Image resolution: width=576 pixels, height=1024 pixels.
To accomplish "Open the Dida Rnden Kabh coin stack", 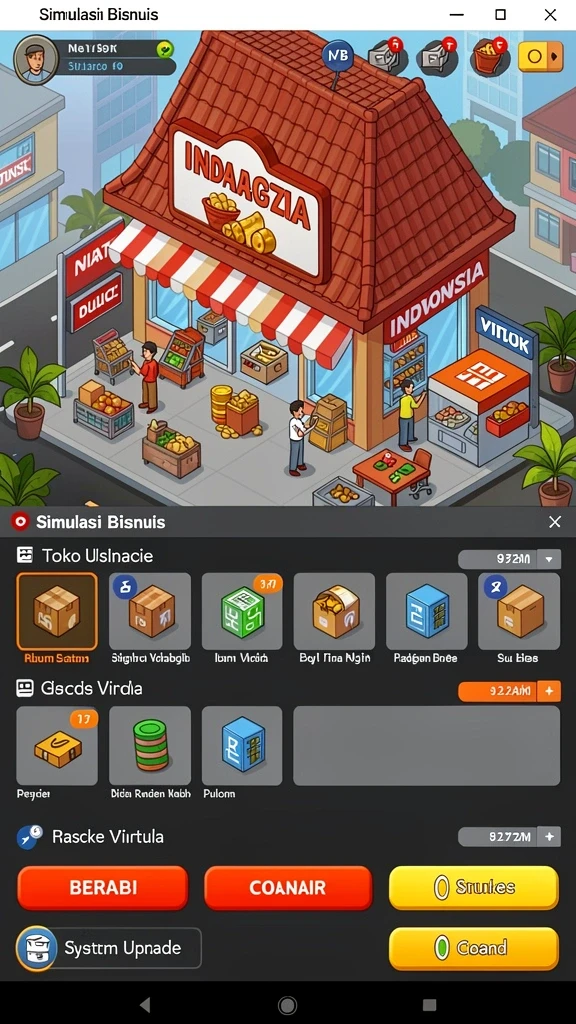I will click(150, 746).
